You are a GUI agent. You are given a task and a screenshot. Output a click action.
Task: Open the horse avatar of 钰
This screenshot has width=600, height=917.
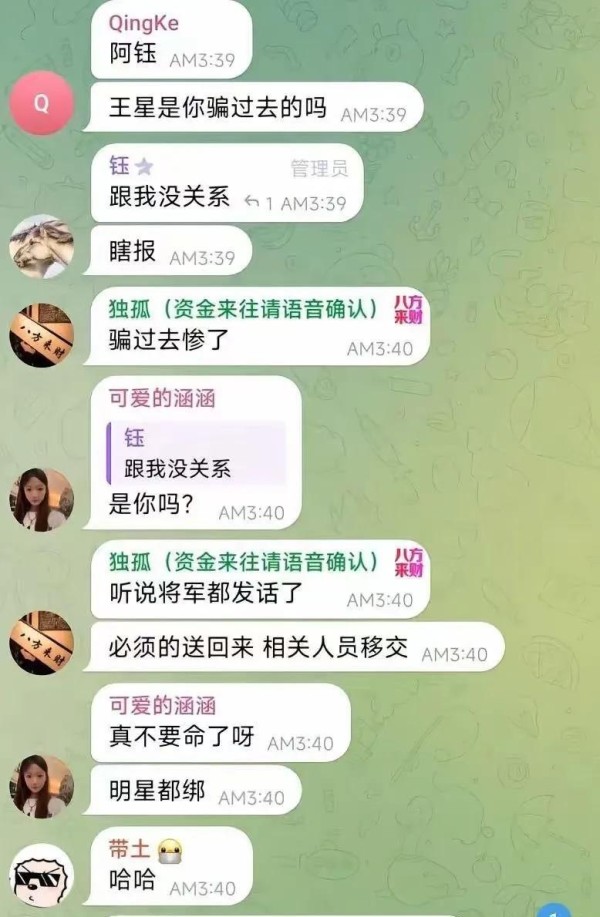[x=41, y=247]
